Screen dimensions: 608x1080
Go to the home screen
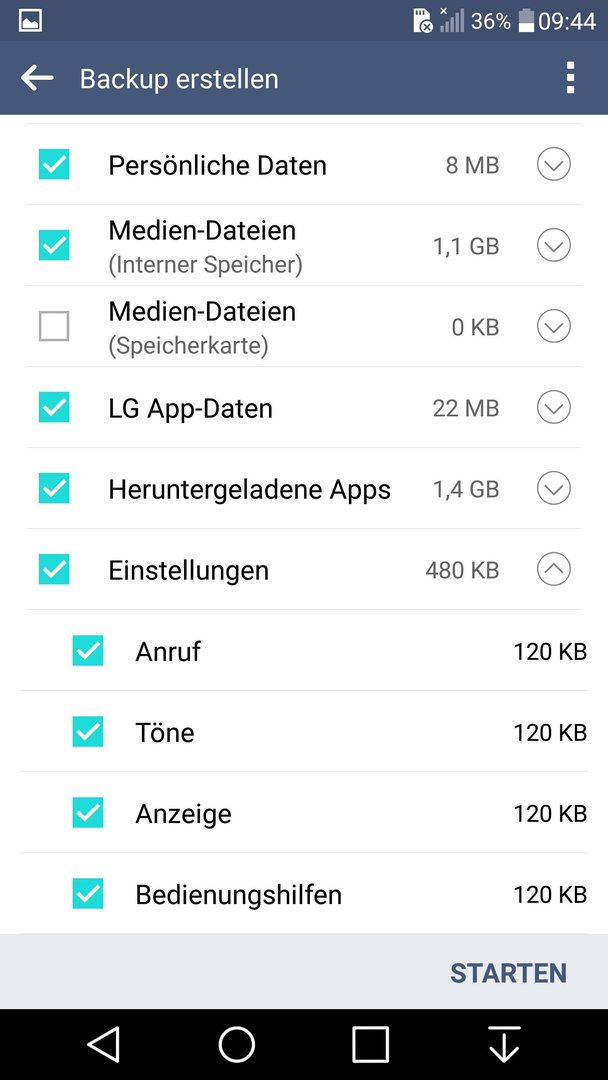coord(237,1045)
